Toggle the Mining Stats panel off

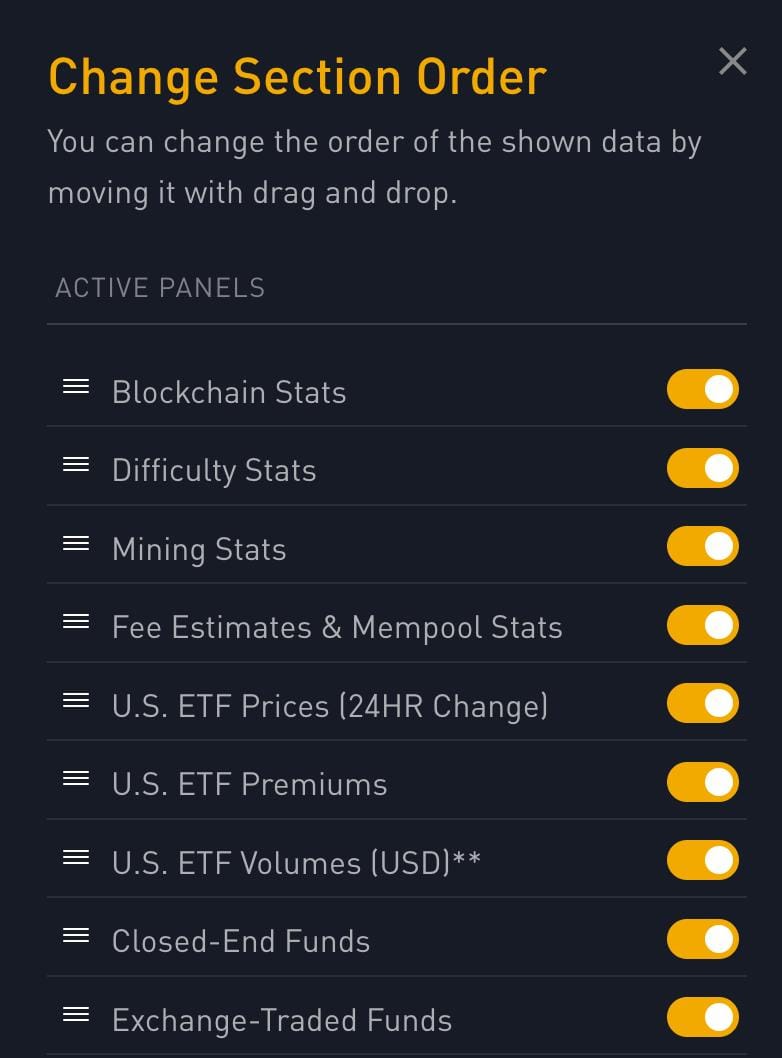tap(703, 547)
